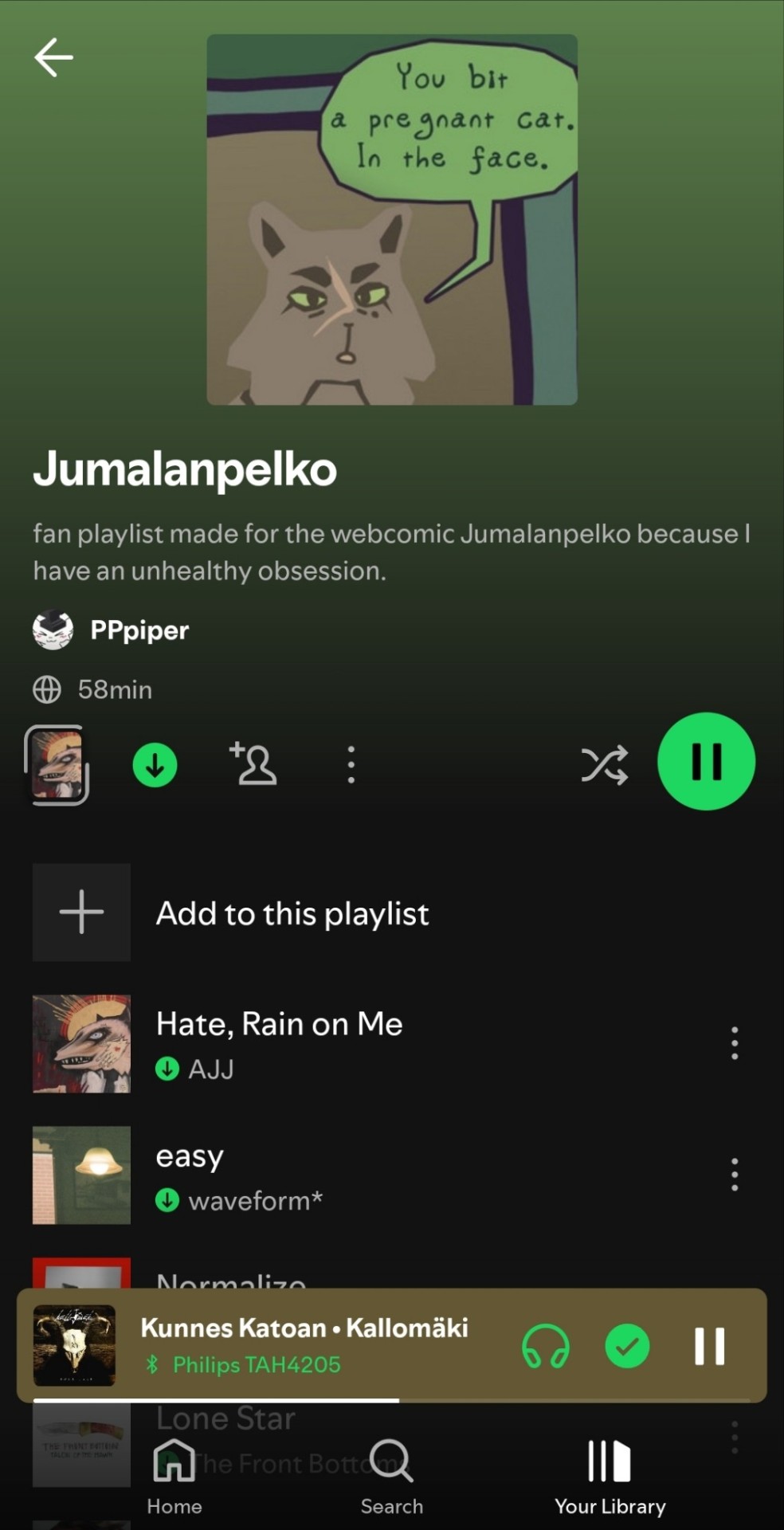Open the playlist preview thumbnail

tap(57, 765)
